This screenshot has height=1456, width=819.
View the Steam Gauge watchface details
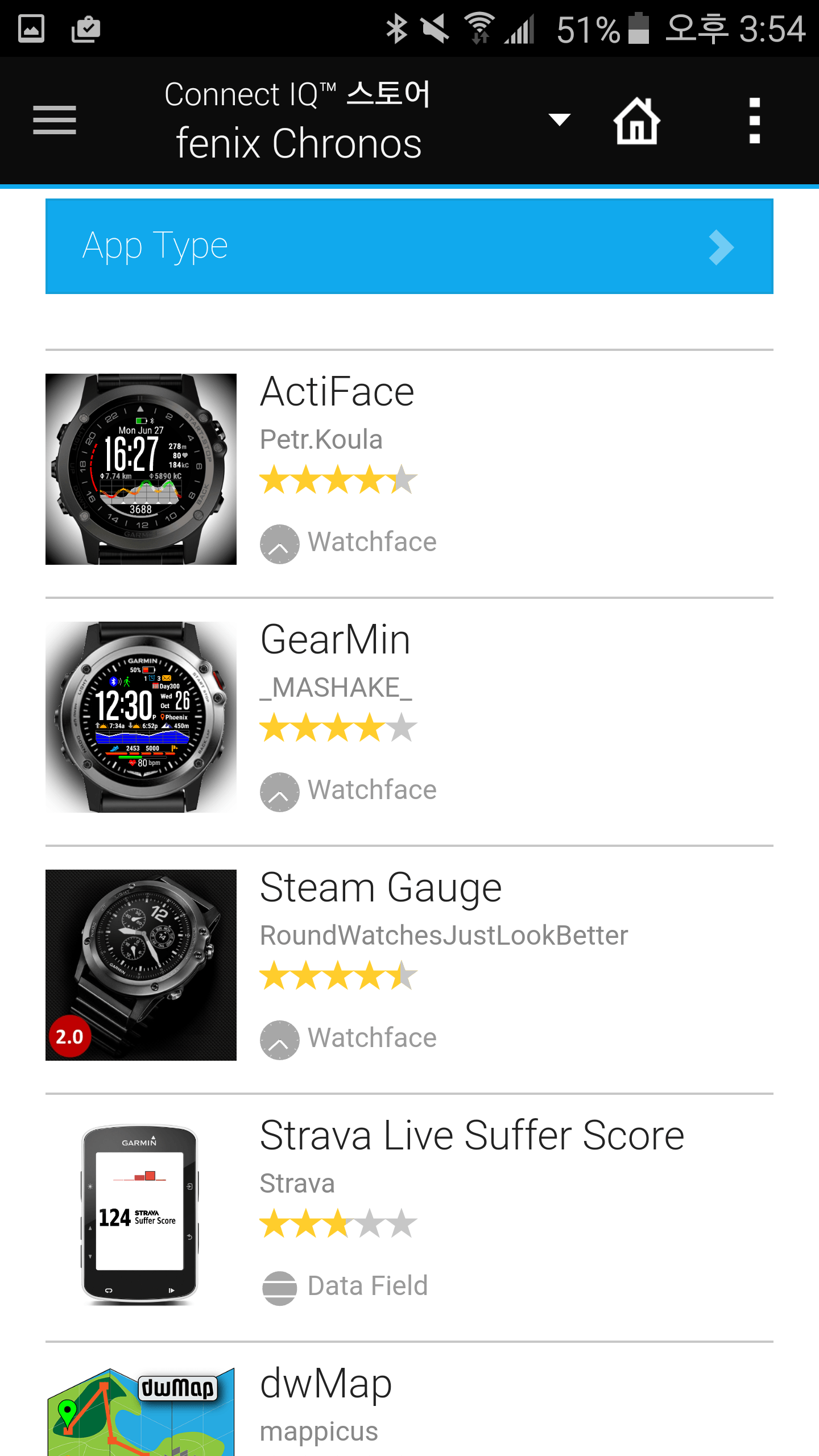[380, 888]
